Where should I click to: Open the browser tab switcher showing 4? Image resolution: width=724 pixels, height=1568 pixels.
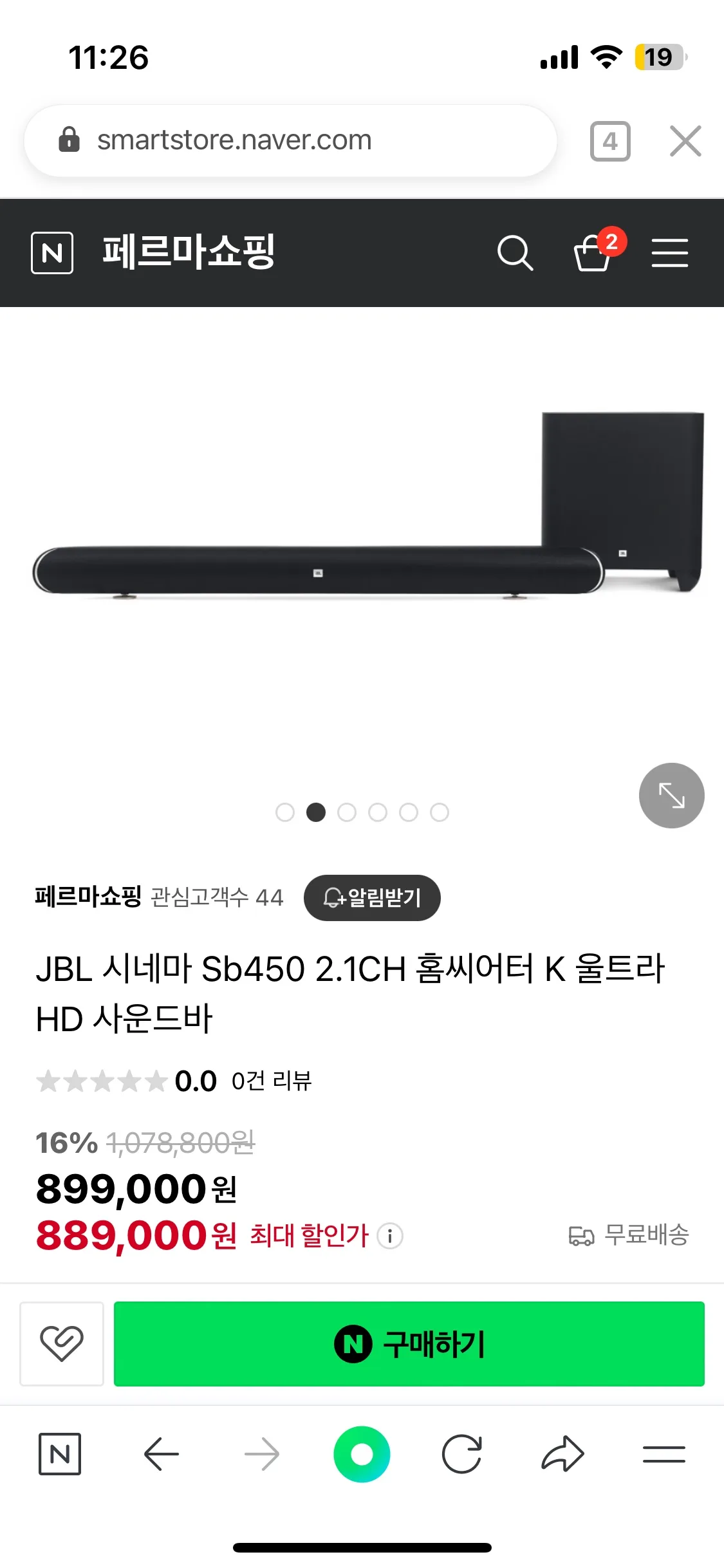point(609,141)
